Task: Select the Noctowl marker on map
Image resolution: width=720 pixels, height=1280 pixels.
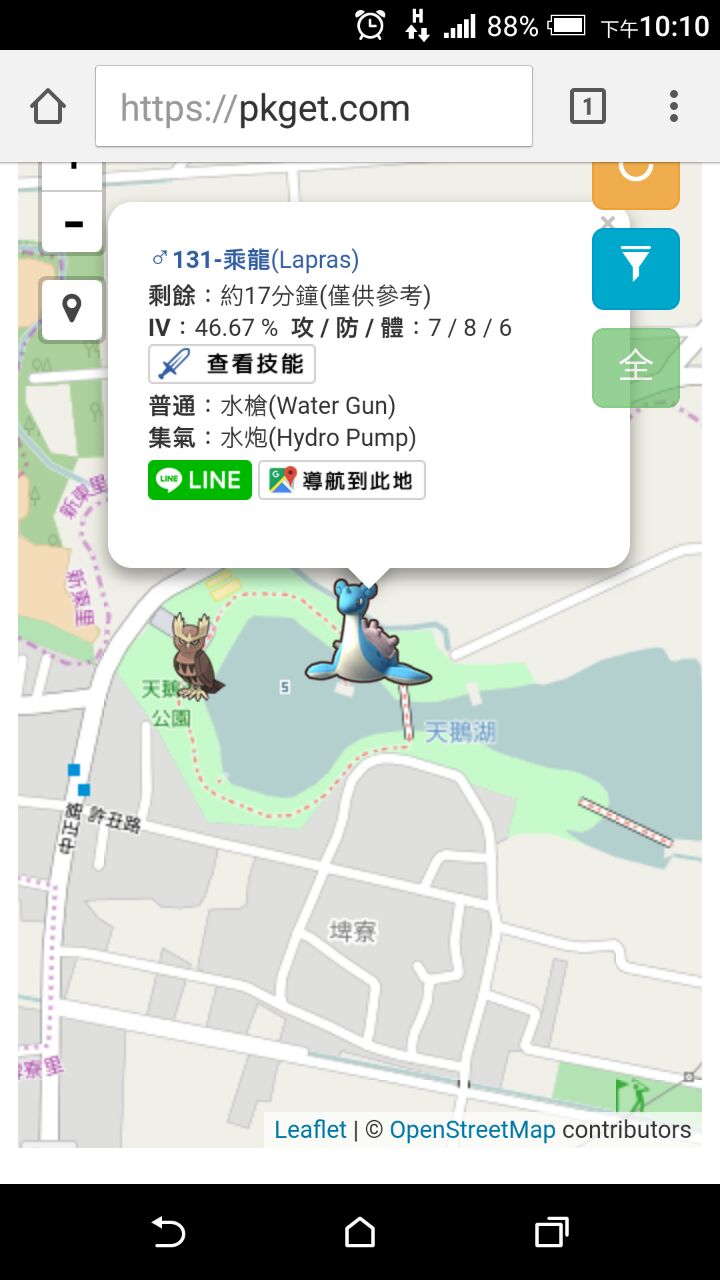Action: pos(194,656)
